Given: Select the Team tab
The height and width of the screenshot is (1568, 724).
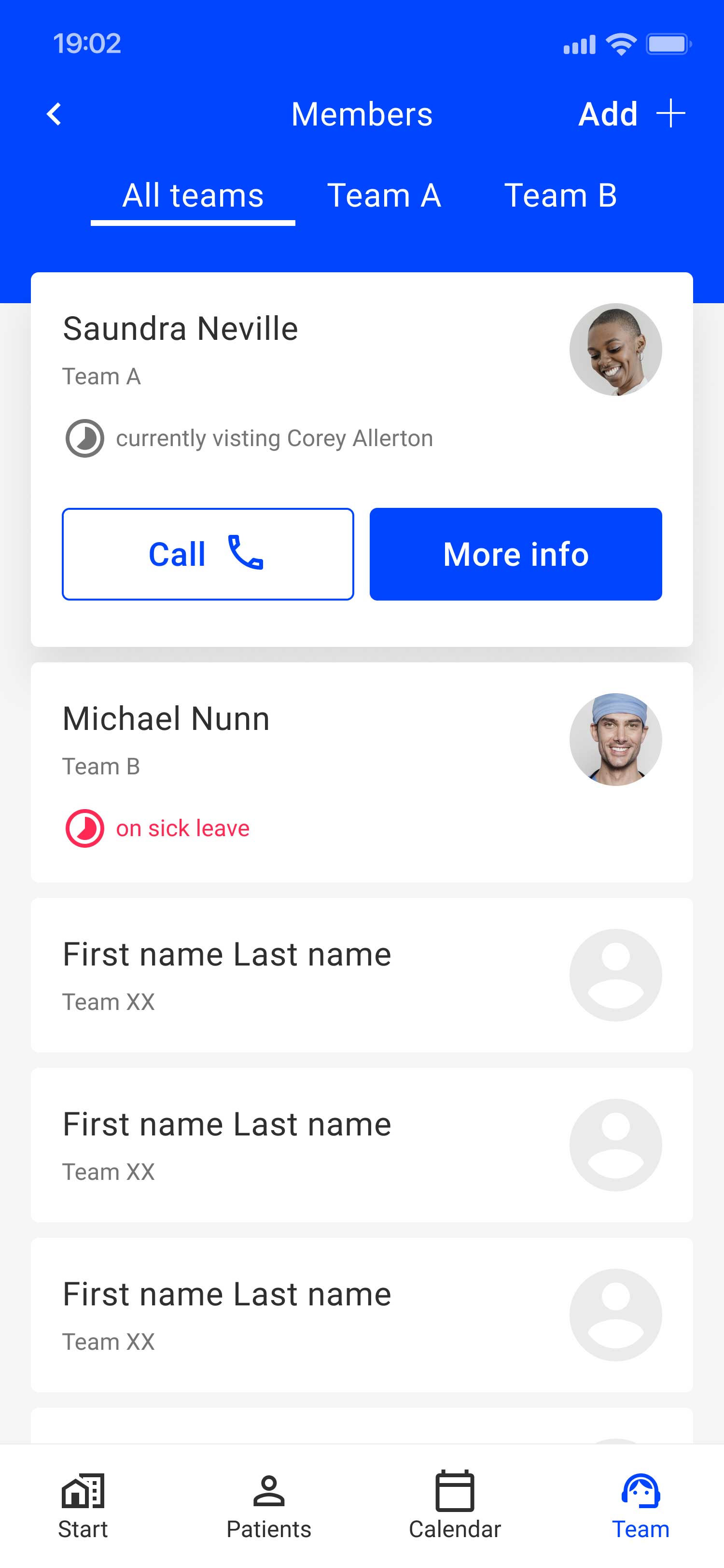Looking at the screenshot, I should pos(640,1506).
